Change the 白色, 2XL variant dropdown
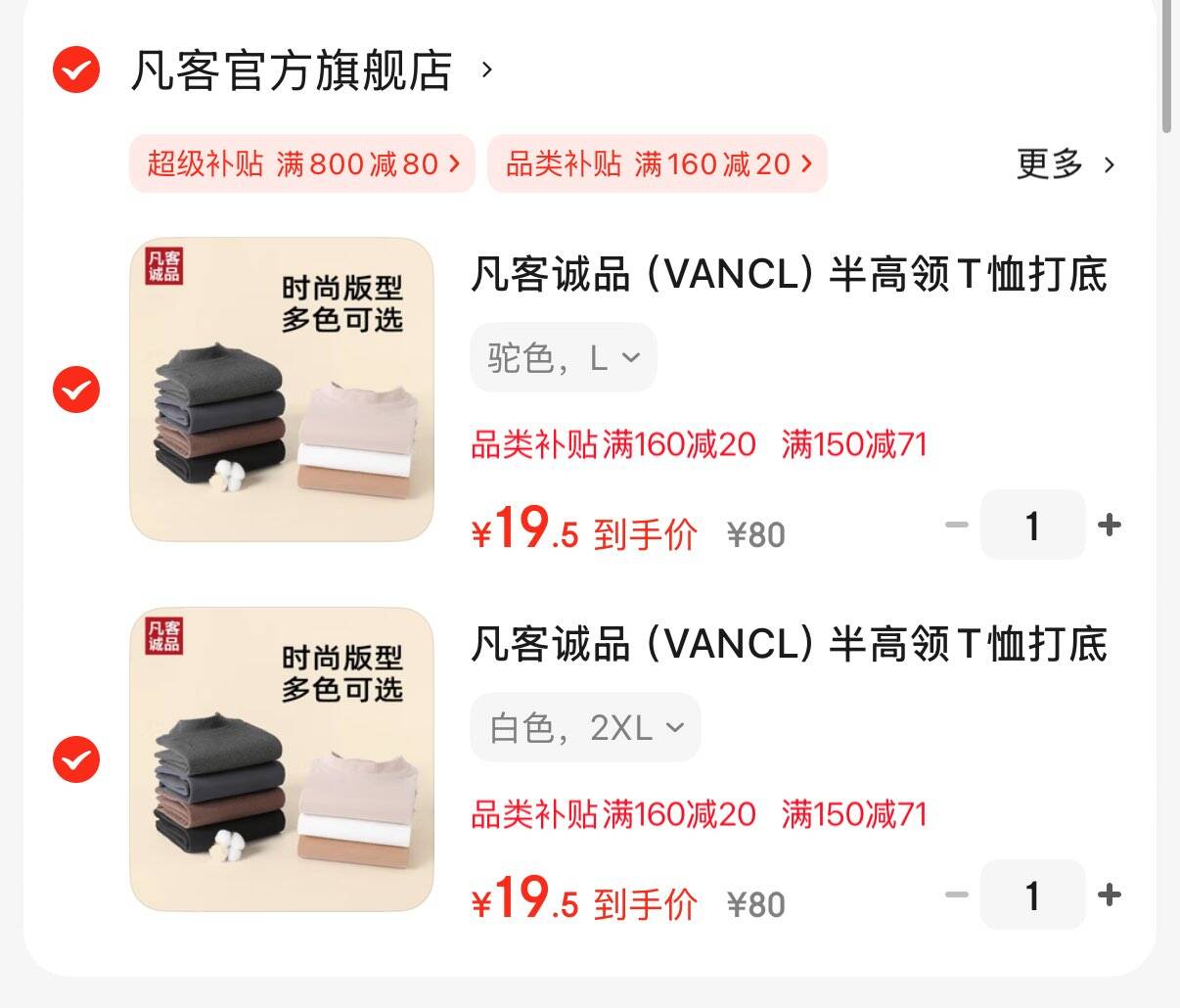The height and width of the screenshot is (1008, 1180). 585,727
